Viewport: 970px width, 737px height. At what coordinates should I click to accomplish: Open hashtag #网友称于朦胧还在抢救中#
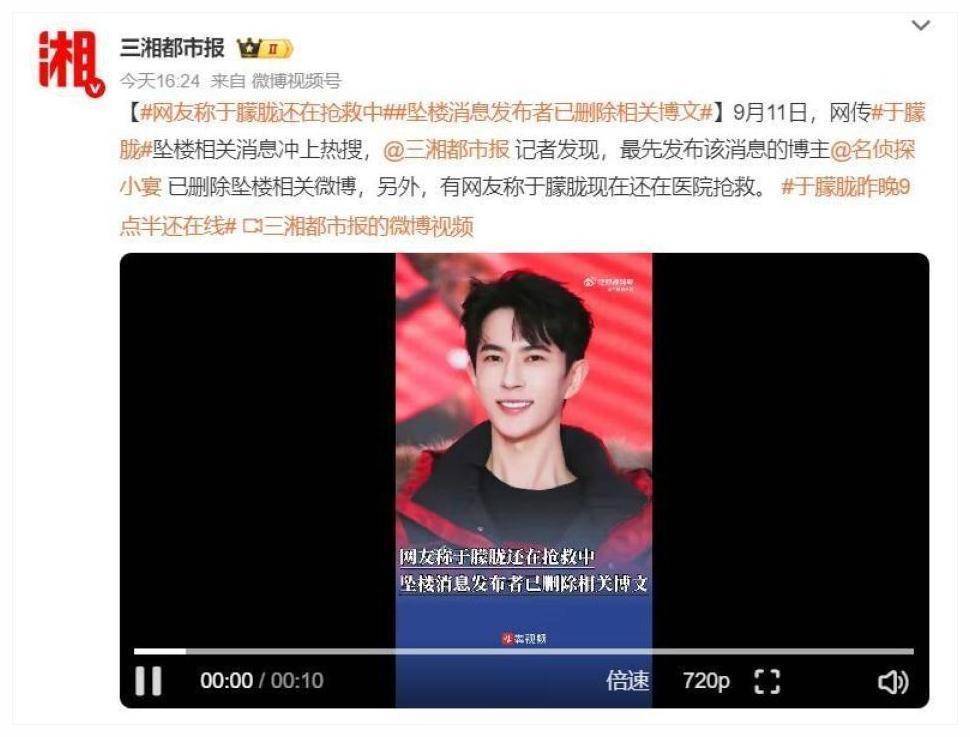pos(261,111)
